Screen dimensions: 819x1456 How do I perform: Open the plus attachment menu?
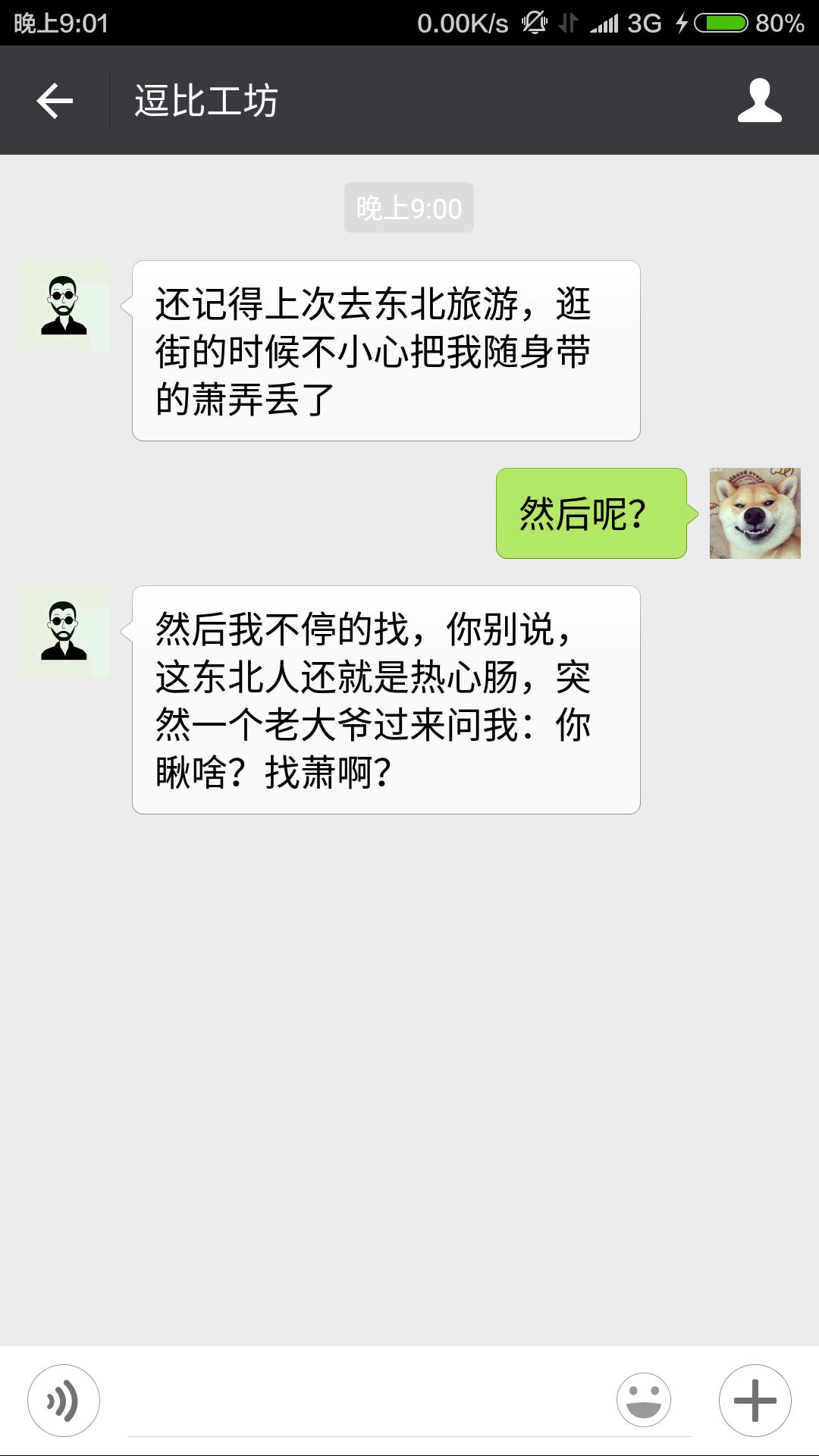click(x=755, y=1401)
